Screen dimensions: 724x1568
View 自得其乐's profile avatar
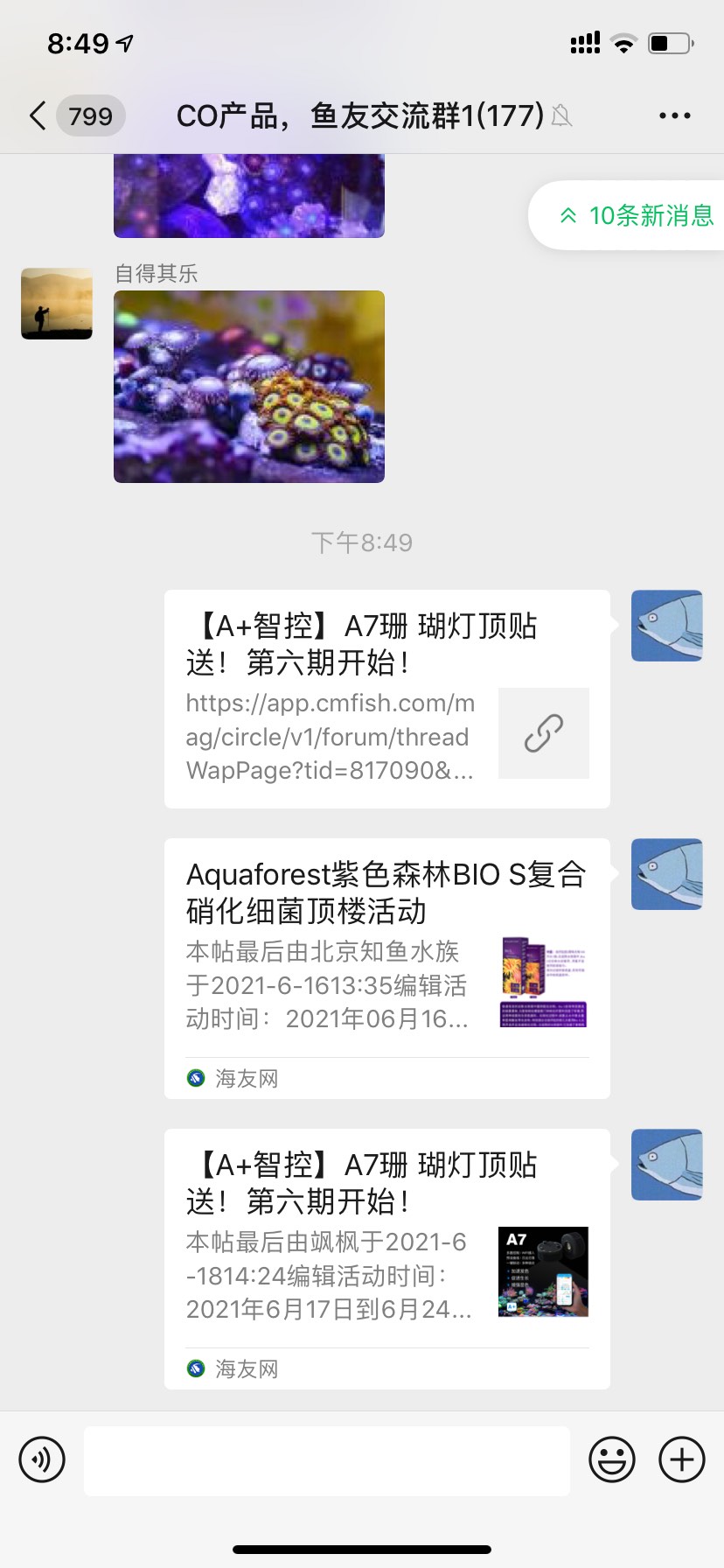pyautogui.click(x=57, y=304)
